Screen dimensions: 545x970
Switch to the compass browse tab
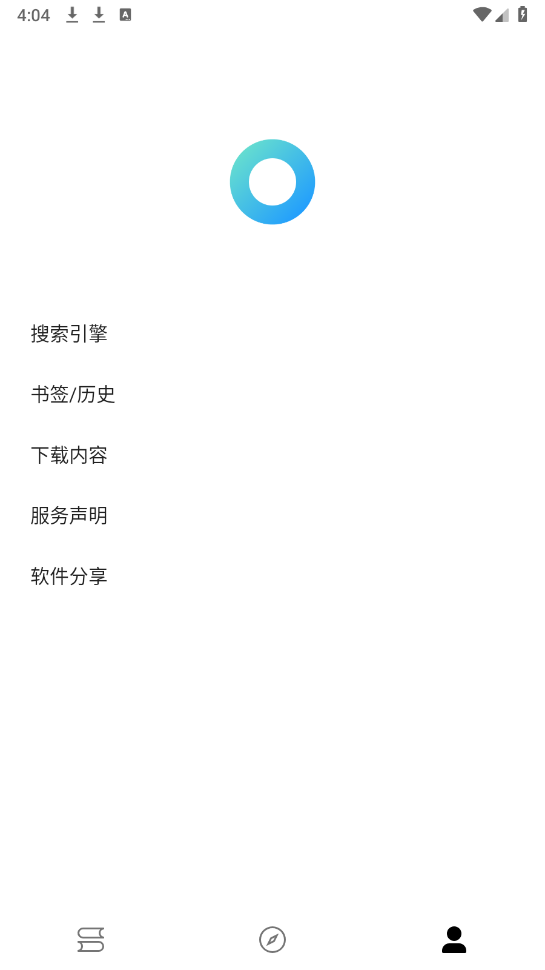pos(272,940)
